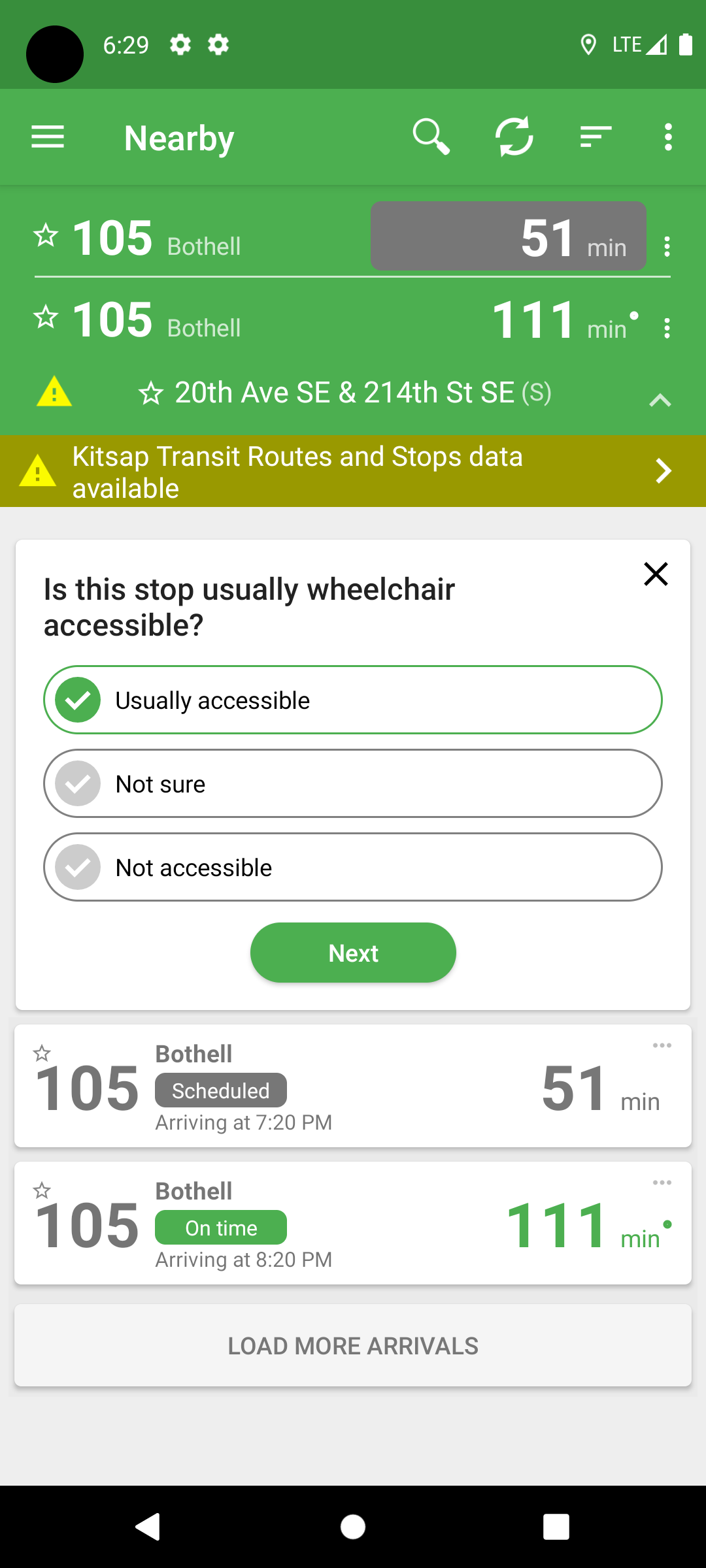Load more arrivals
This screenshot has width=706, height=1568.
tap(353, 1346)
